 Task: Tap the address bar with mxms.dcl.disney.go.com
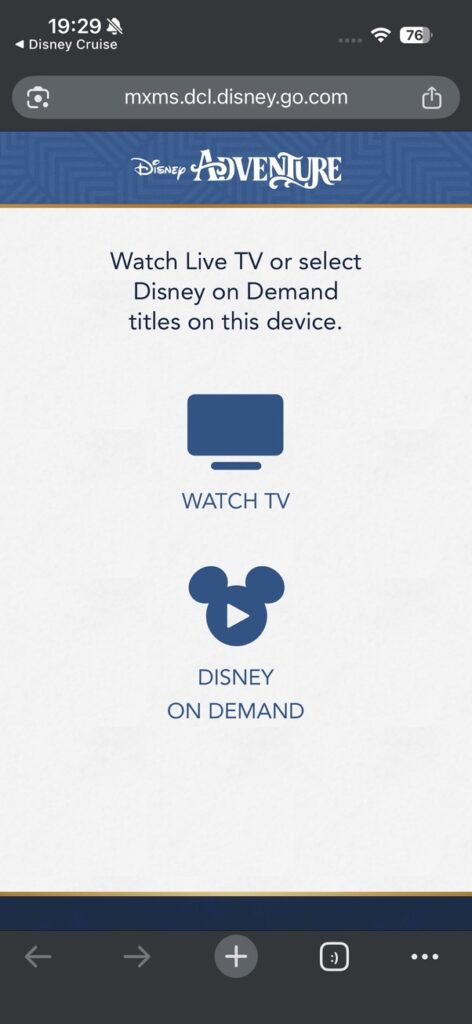tap(236, 98)
